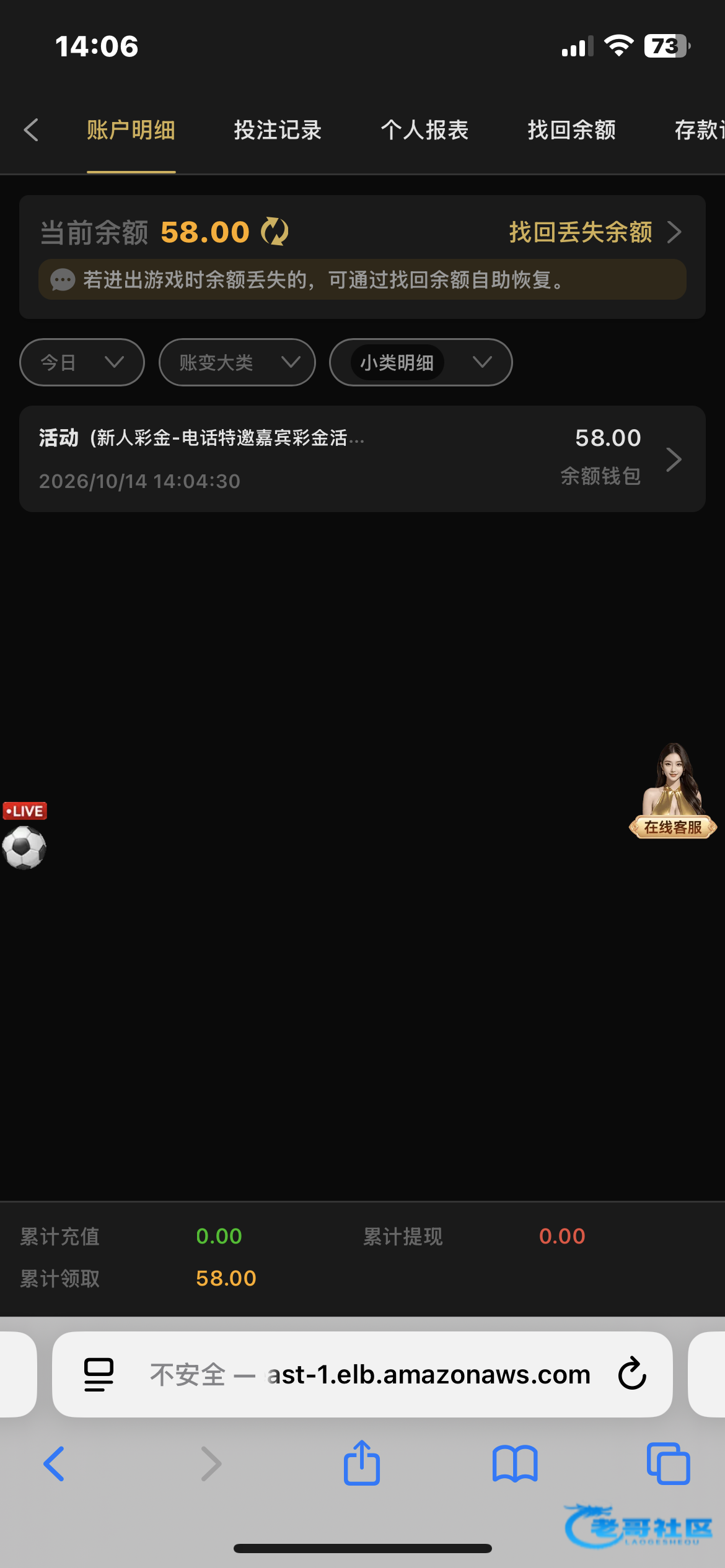Screen dimensions: 725x1568
Task: Expand the 小类明细 dropdown
Action: (421, 362)
